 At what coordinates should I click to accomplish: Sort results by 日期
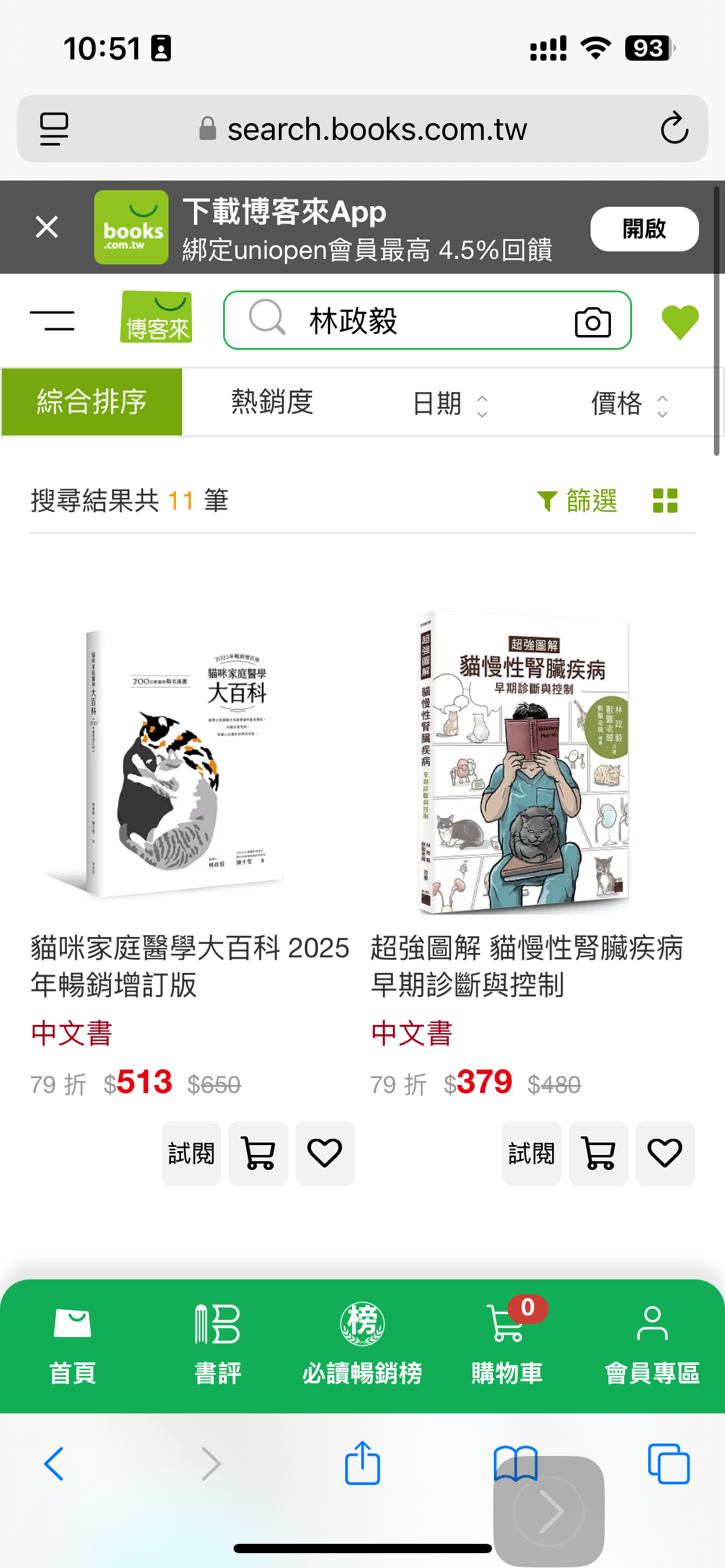[450, 404]
